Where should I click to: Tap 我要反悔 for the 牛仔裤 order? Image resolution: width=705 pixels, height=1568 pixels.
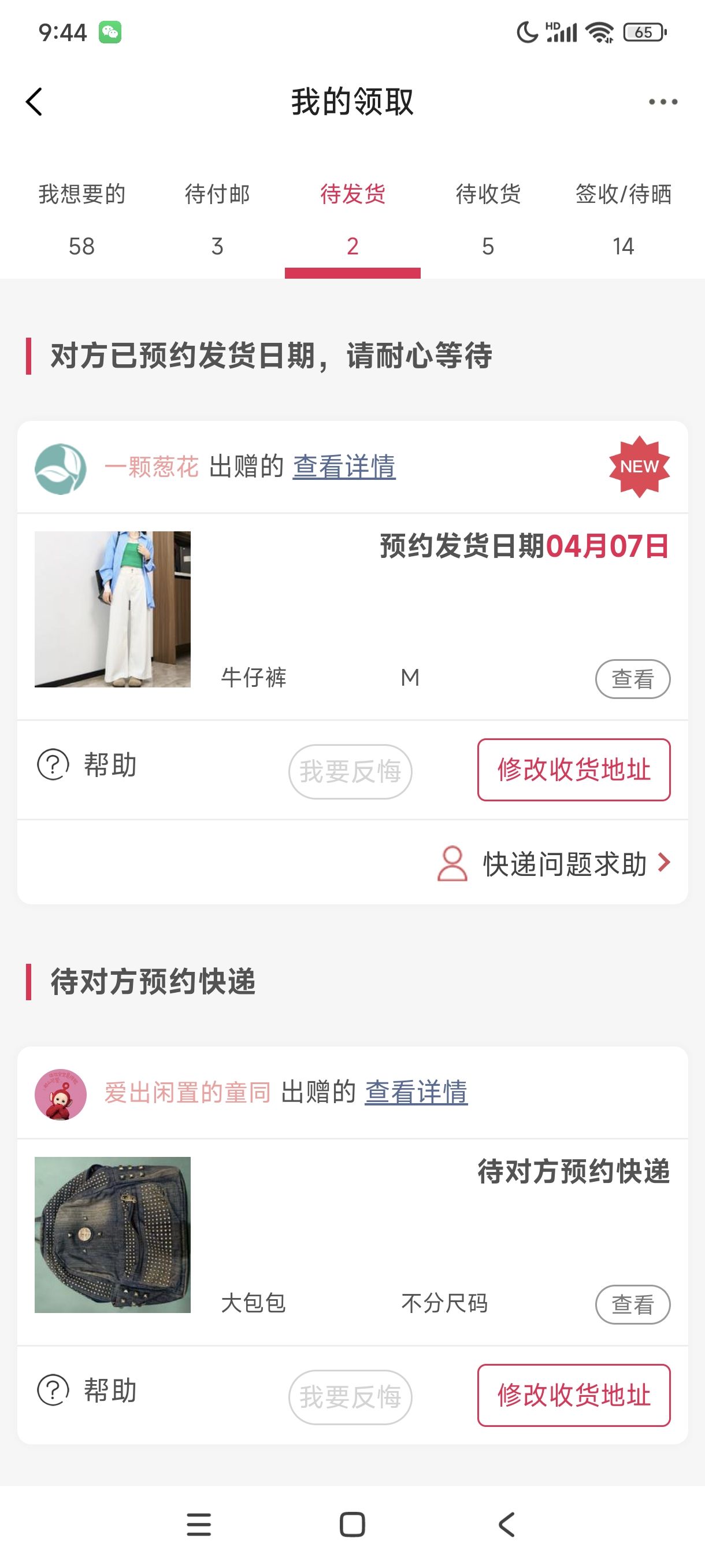(x=350, y=771)
